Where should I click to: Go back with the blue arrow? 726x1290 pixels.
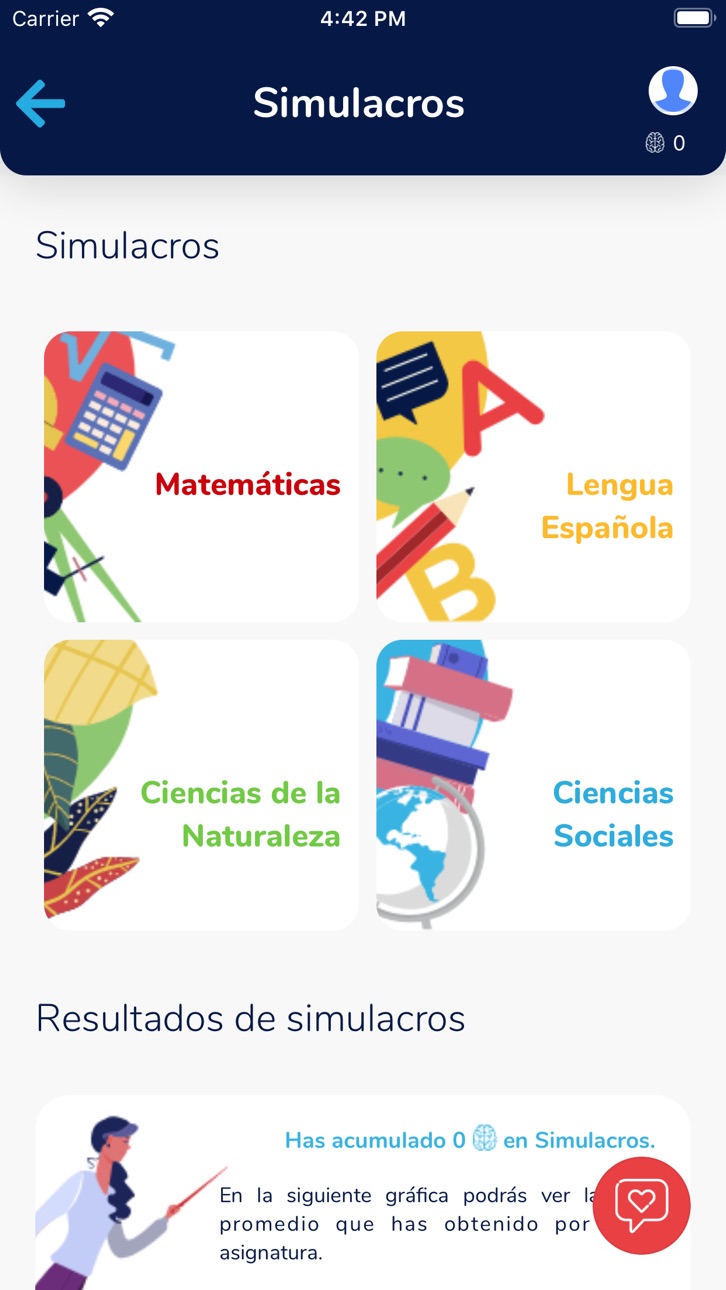click(x=41, y=103)
